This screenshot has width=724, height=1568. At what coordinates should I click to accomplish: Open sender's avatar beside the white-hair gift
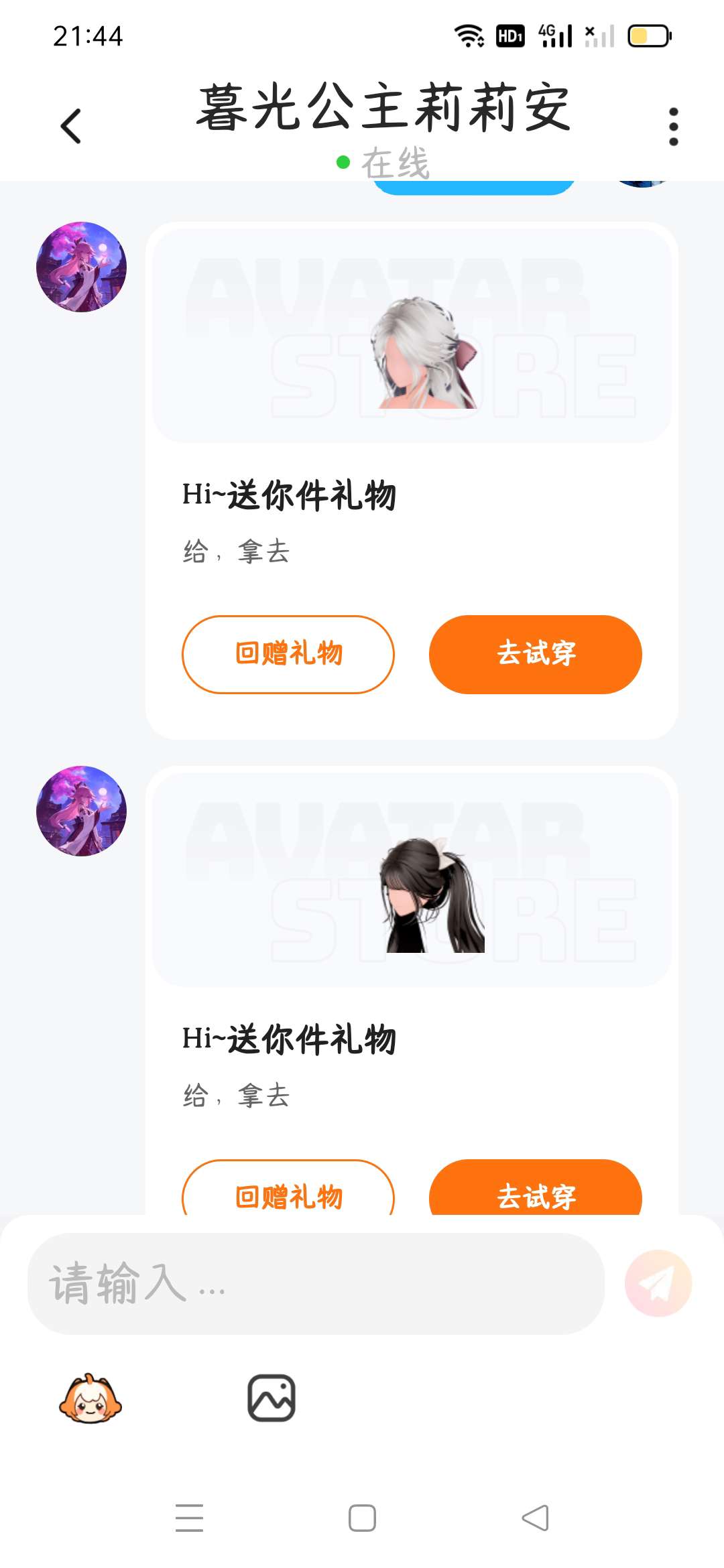pyautogui.click(x=81, y=267)
